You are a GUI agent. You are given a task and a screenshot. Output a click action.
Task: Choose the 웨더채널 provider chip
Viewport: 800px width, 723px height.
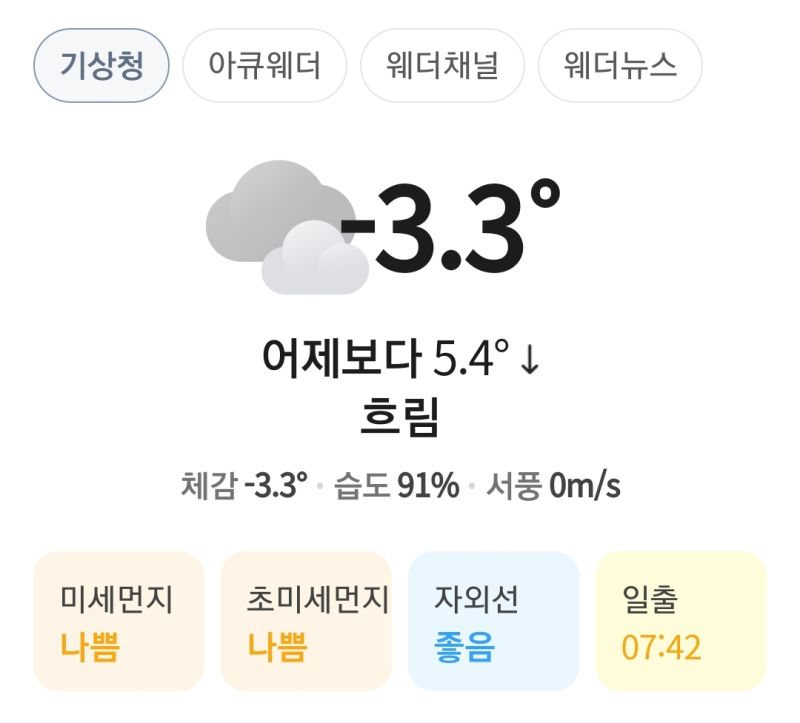click(x=442, y=66)
